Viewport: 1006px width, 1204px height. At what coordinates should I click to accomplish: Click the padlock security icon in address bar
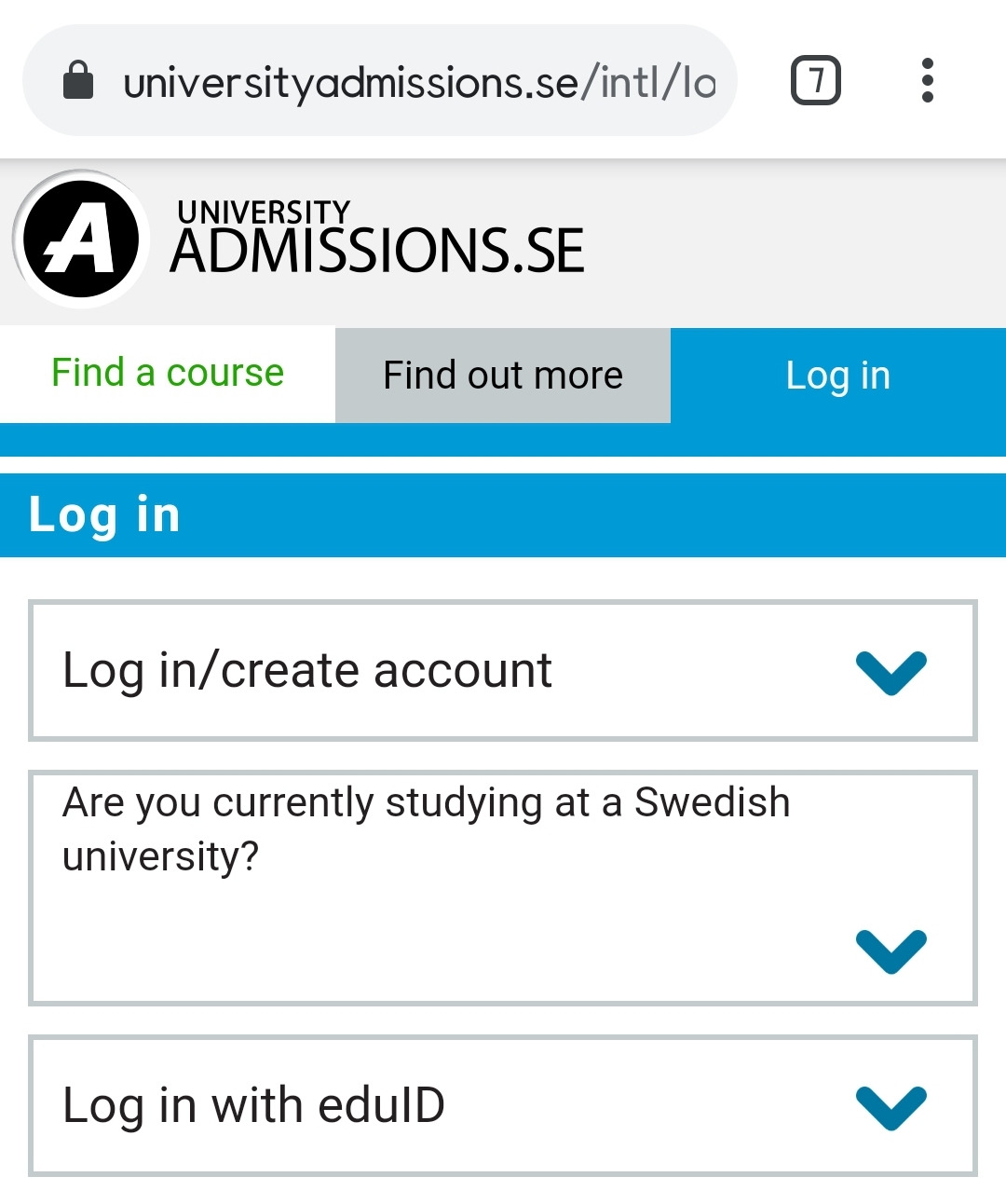tap(78, 80)
